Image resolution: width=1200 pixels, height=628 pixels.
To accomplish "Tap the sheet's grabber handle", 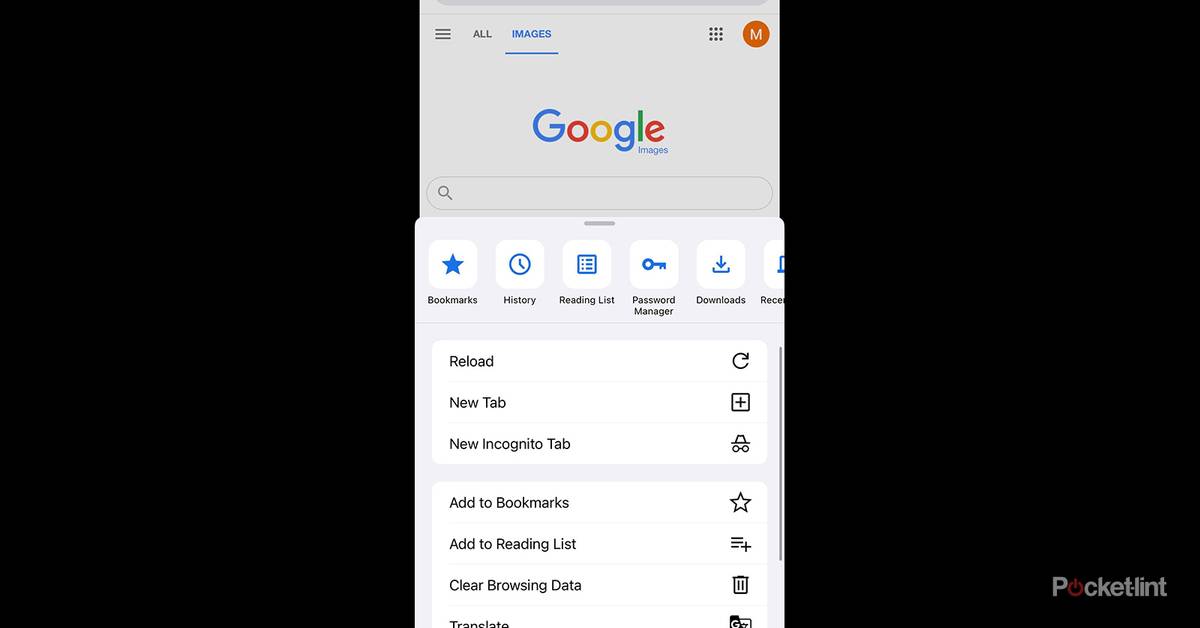I will click(599, 223).
